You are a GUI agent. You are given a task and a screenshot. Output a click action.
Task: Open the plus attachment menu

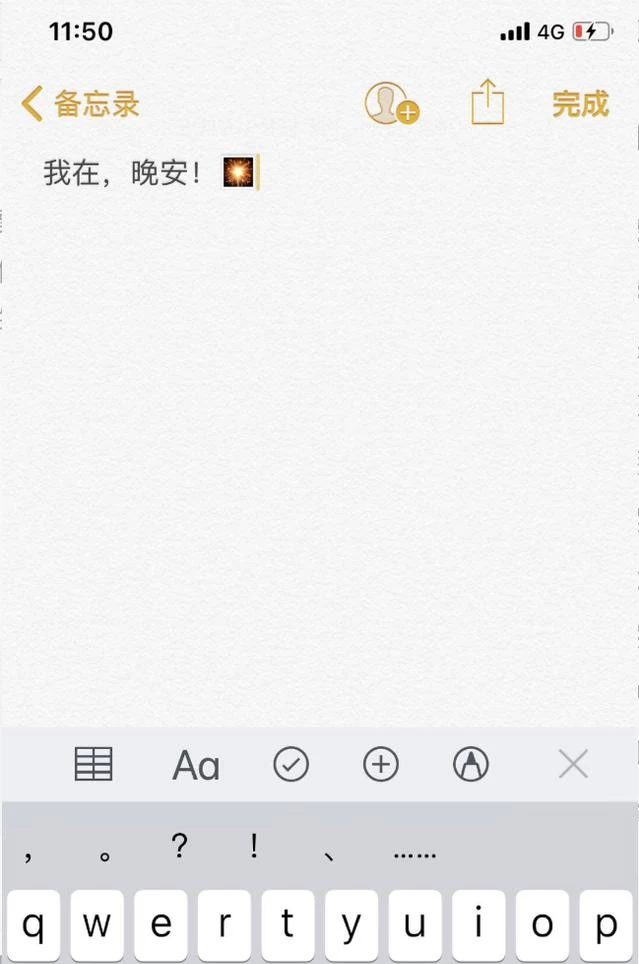click(380, 765)
